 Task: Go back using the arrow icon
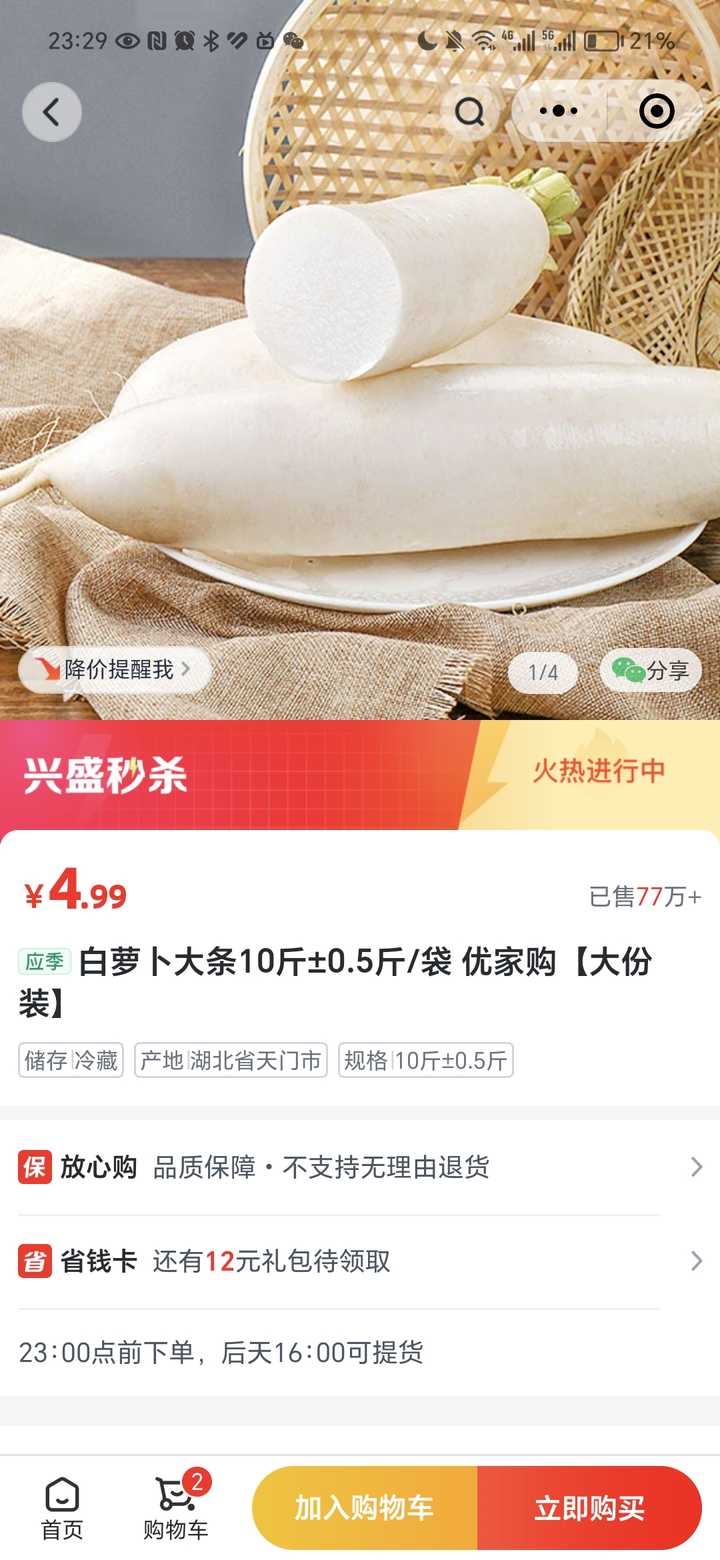52,112
